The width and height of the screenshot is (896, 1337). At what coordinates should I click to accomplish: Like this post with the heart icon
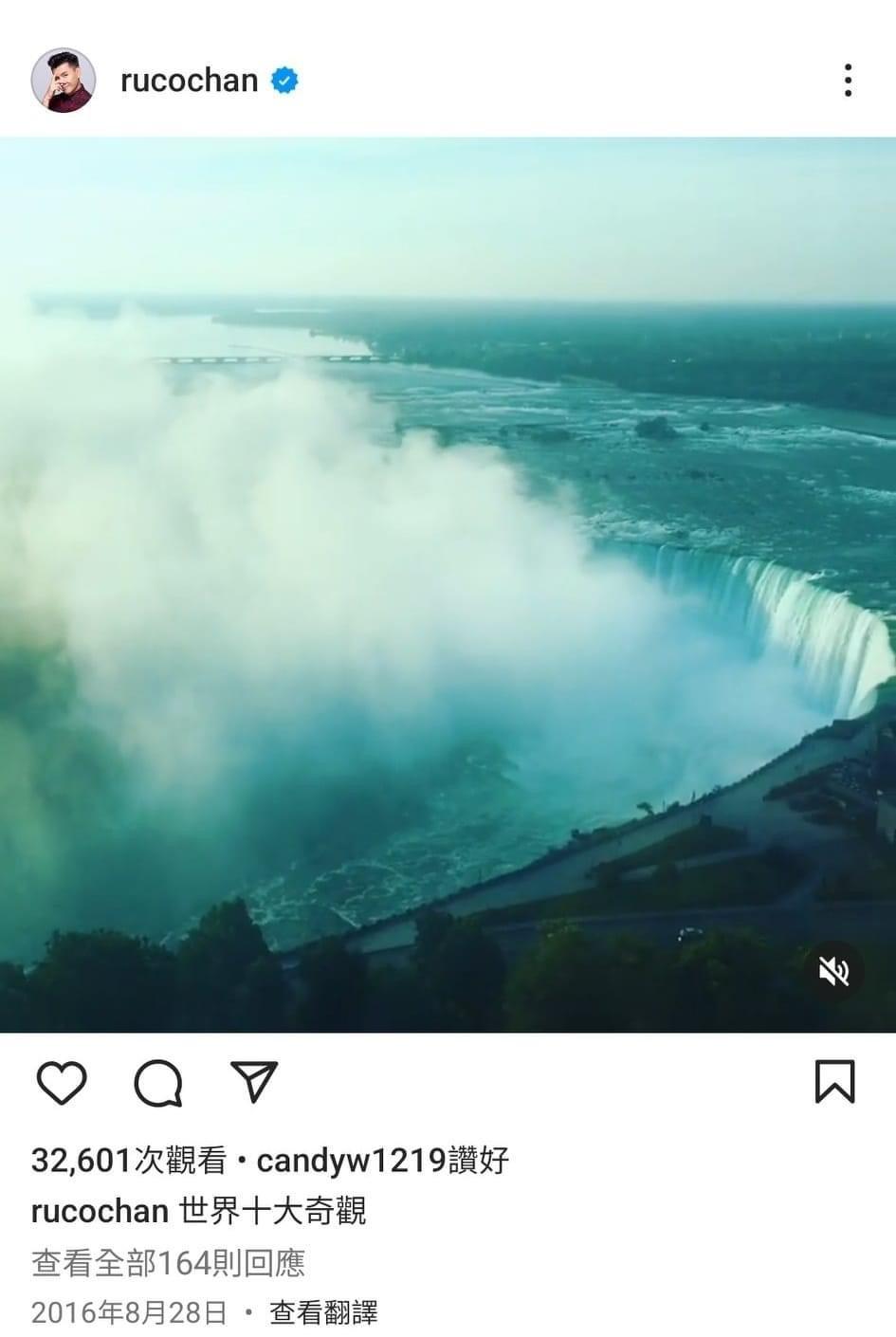pyautogui.click(x=62, y=1082)
